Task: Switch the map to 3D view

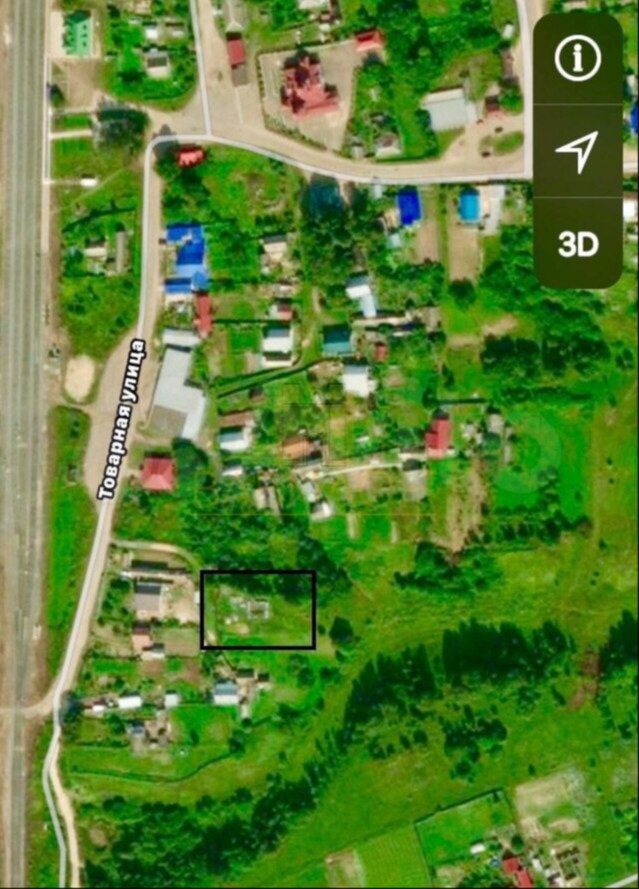Action: click(578, 244)
